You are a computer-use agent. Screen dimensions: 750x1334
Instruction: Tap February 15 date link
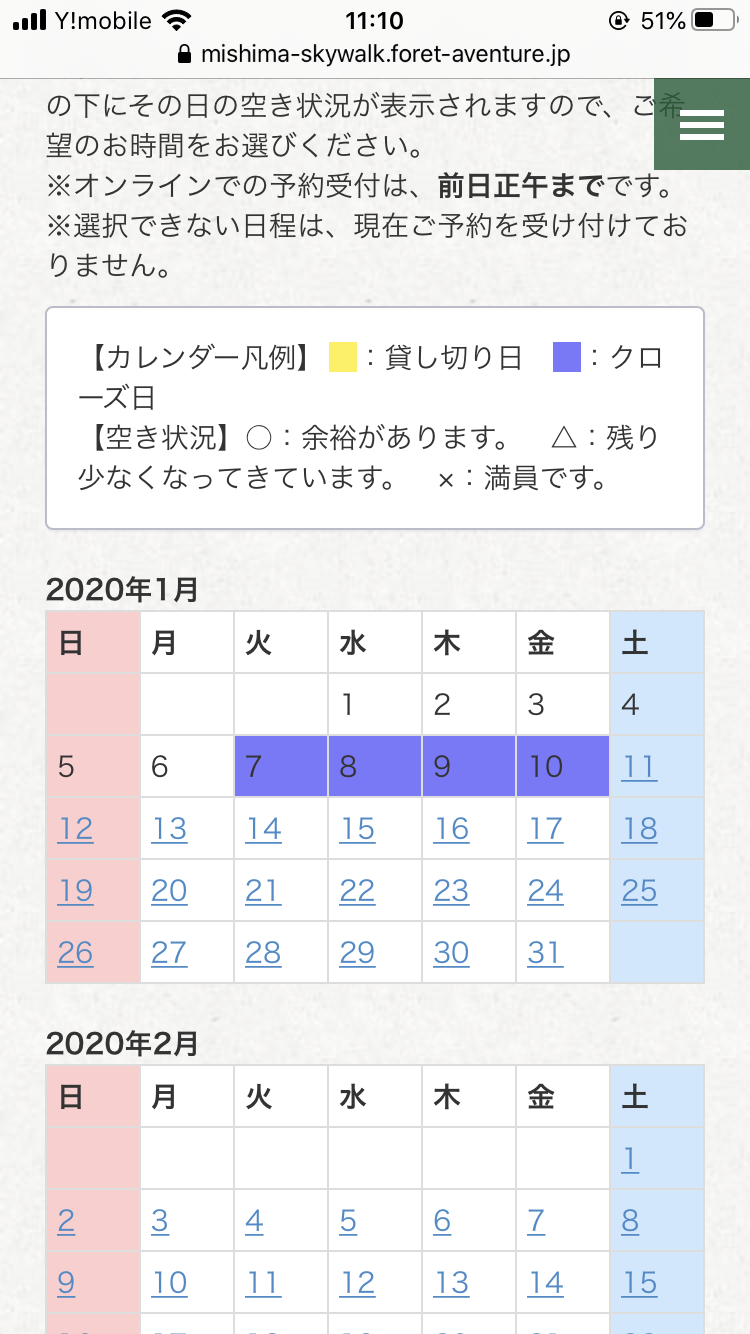640,1283
